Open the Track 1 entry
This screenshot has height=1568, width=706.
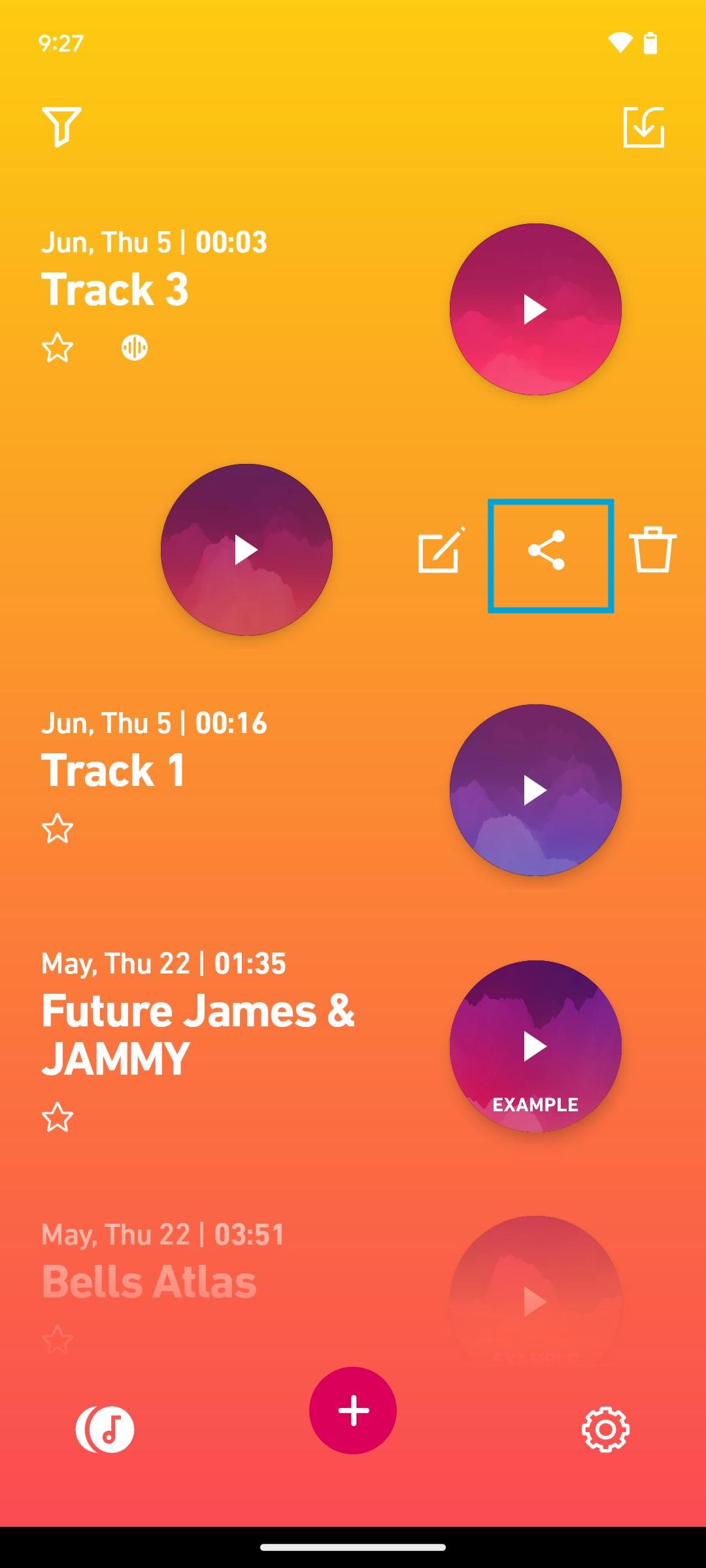[x=114, y=770]
